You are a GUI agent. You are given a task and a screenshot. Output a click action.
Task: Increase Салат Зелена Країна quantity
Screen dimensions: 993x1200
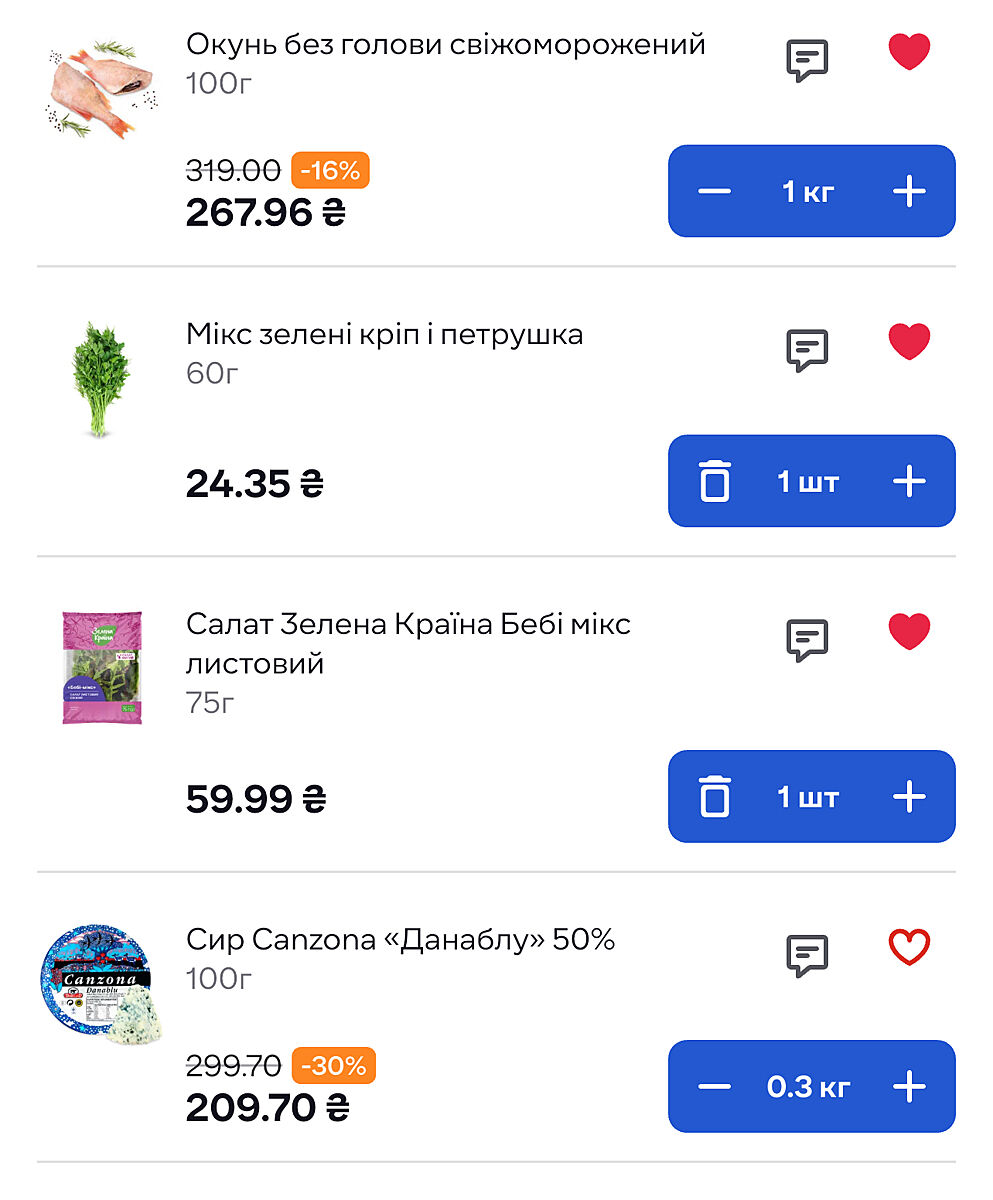(x=909, y=797)
